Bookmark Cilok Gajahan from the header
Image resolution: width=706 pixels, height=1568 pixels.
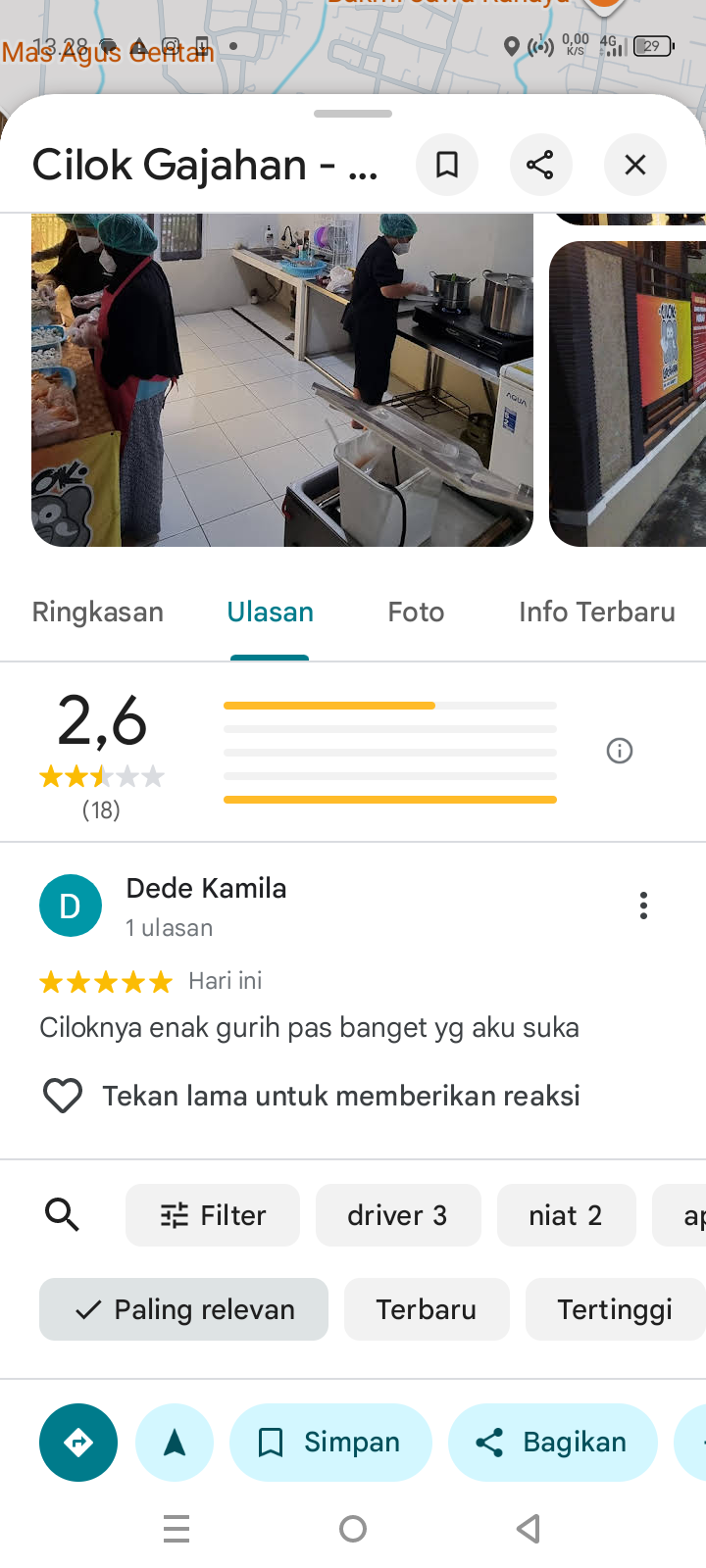(447, 165)
